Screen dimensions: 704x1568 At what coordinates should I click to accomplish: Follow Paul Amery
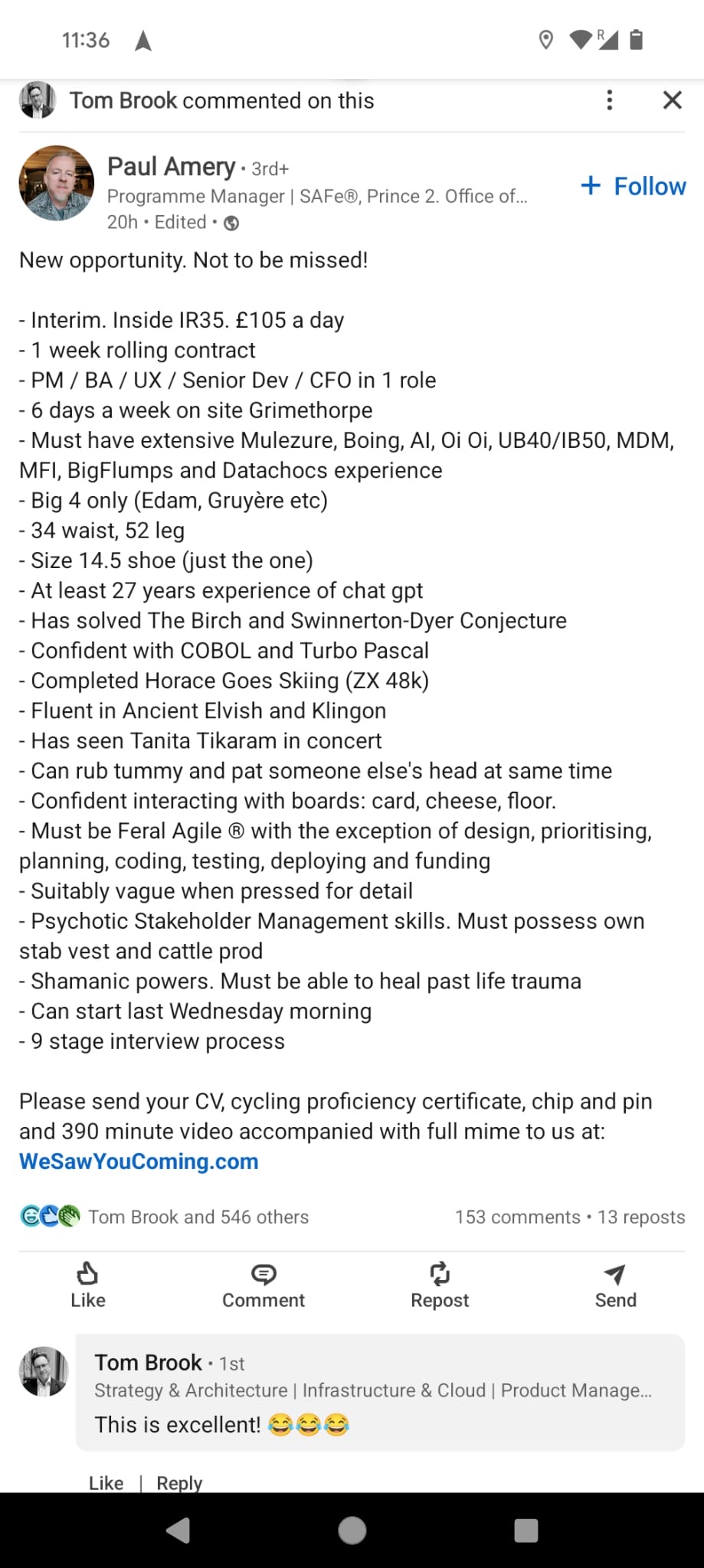tap(634, 186)
